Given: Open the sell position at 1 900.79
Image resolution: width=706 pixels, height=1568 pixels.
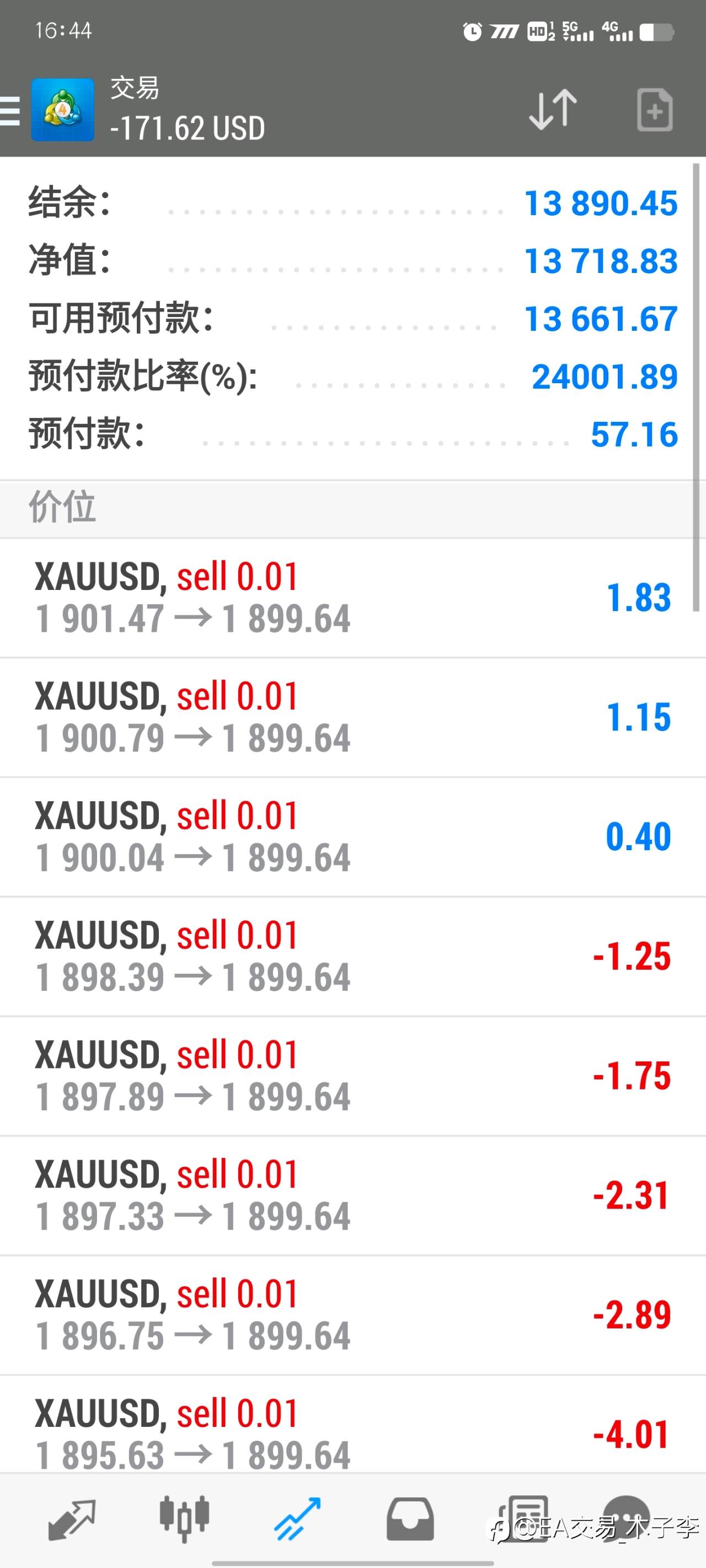Looking at the screenshot, I should tap(352, 717).
